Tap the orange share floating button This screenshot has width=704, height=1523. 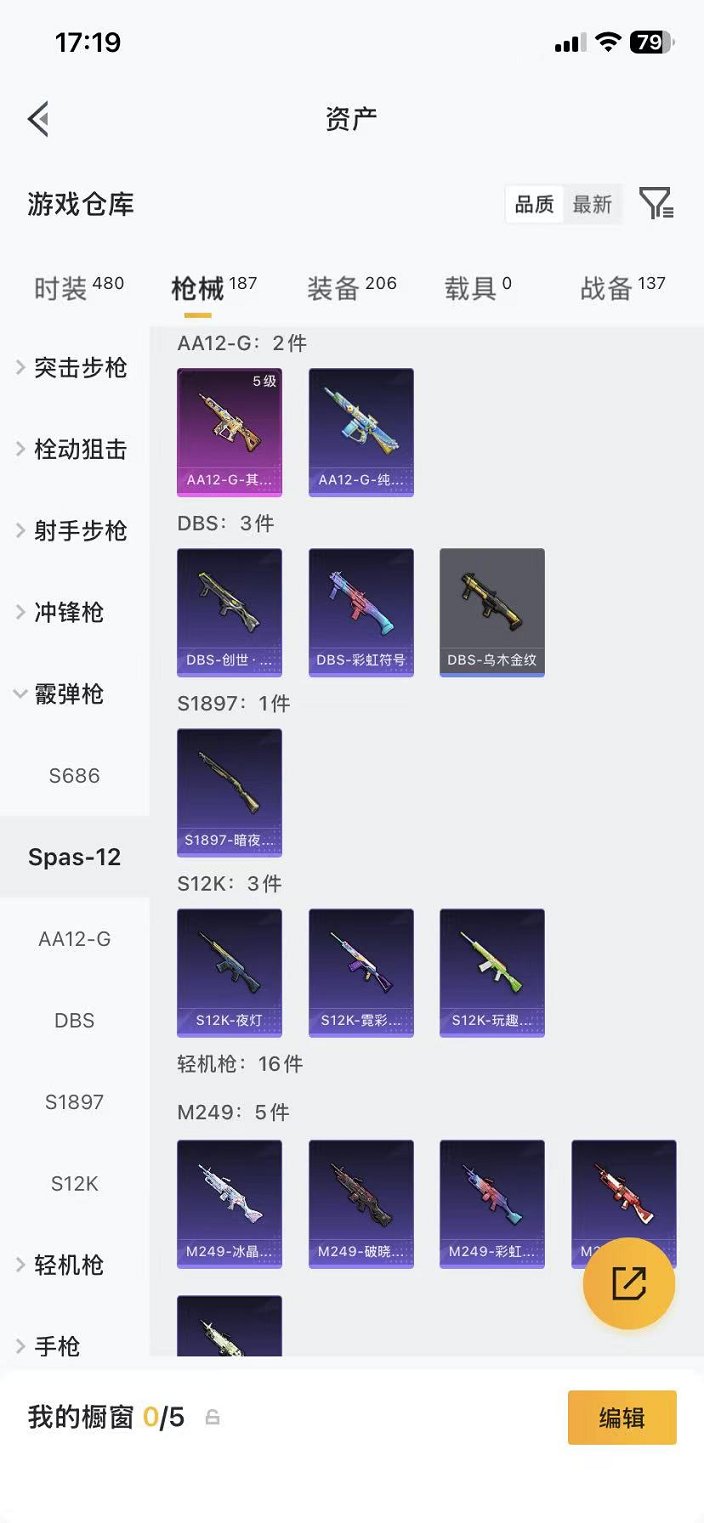pyautogui.click(x=629, y=1283)
